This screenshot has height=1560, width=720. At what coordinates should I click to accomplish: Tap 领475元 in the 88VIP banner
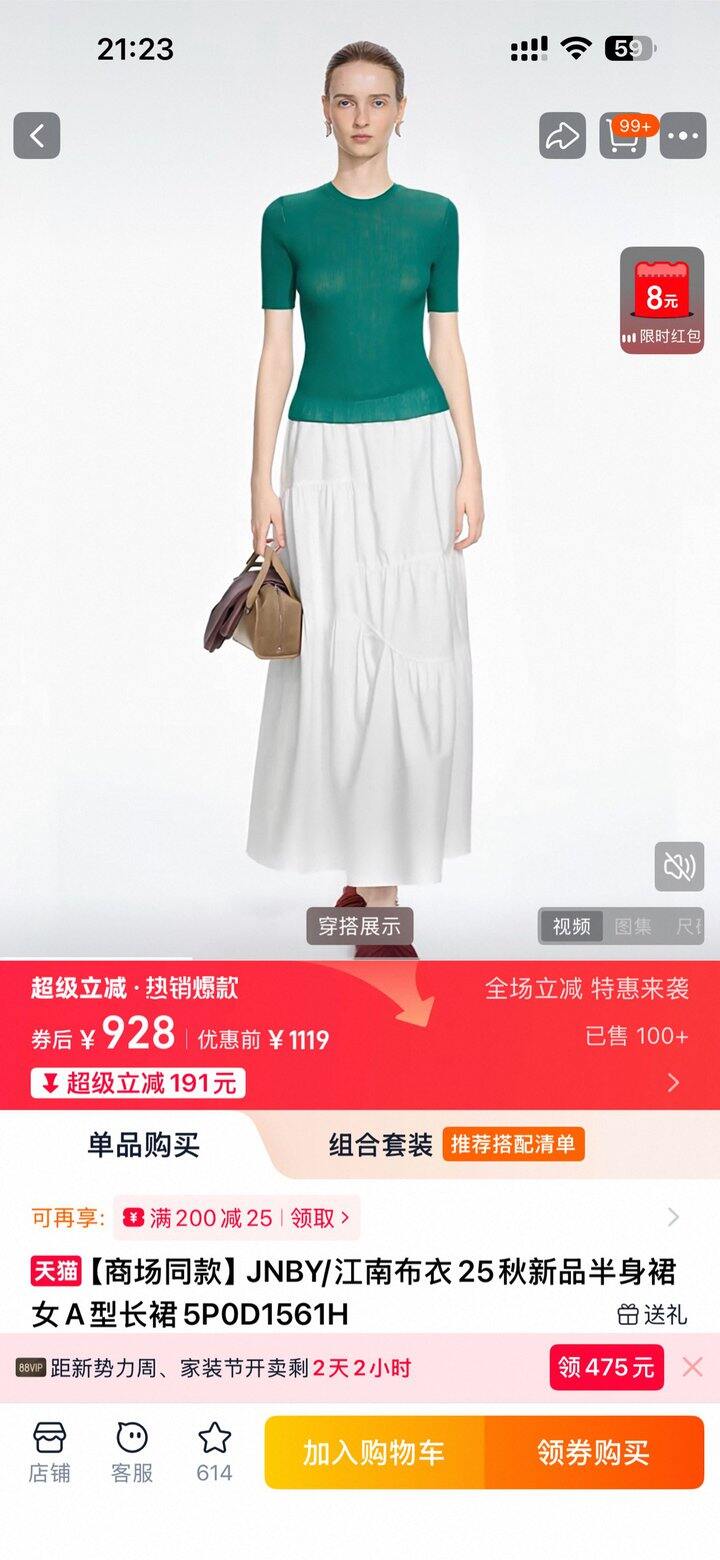pos(606,1367)
